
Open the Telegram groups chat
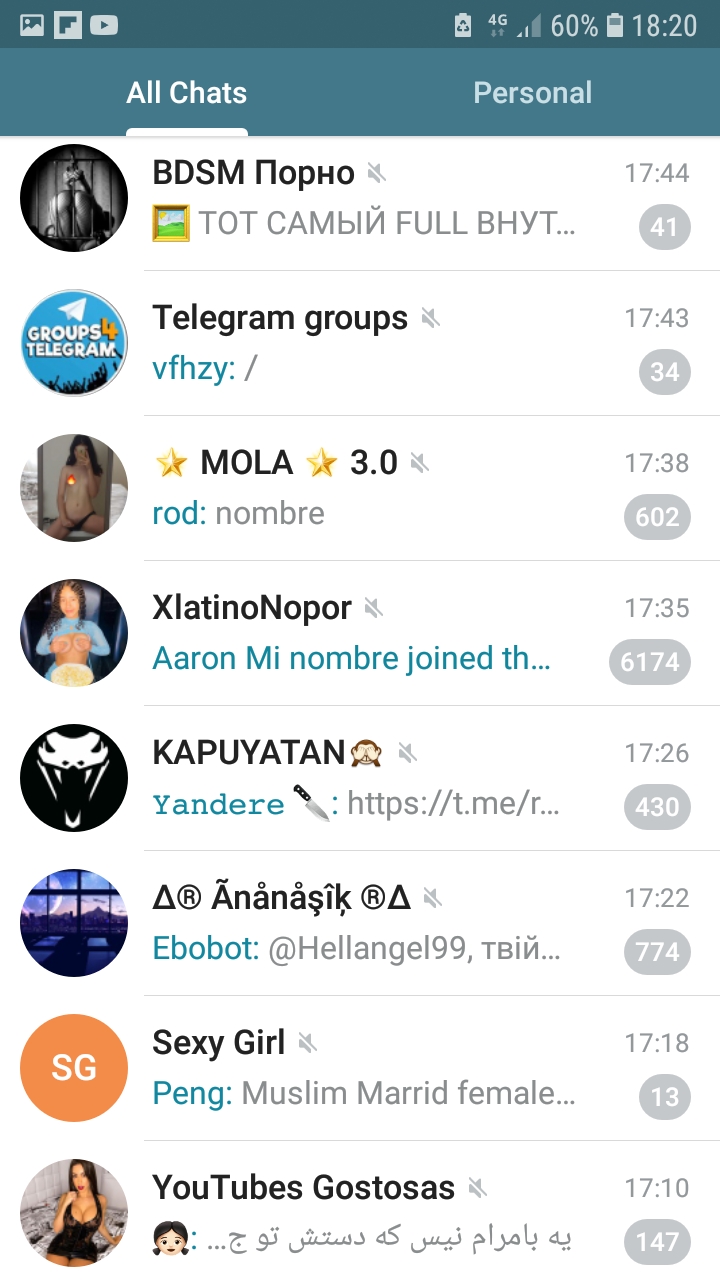(x=360, y=343)
